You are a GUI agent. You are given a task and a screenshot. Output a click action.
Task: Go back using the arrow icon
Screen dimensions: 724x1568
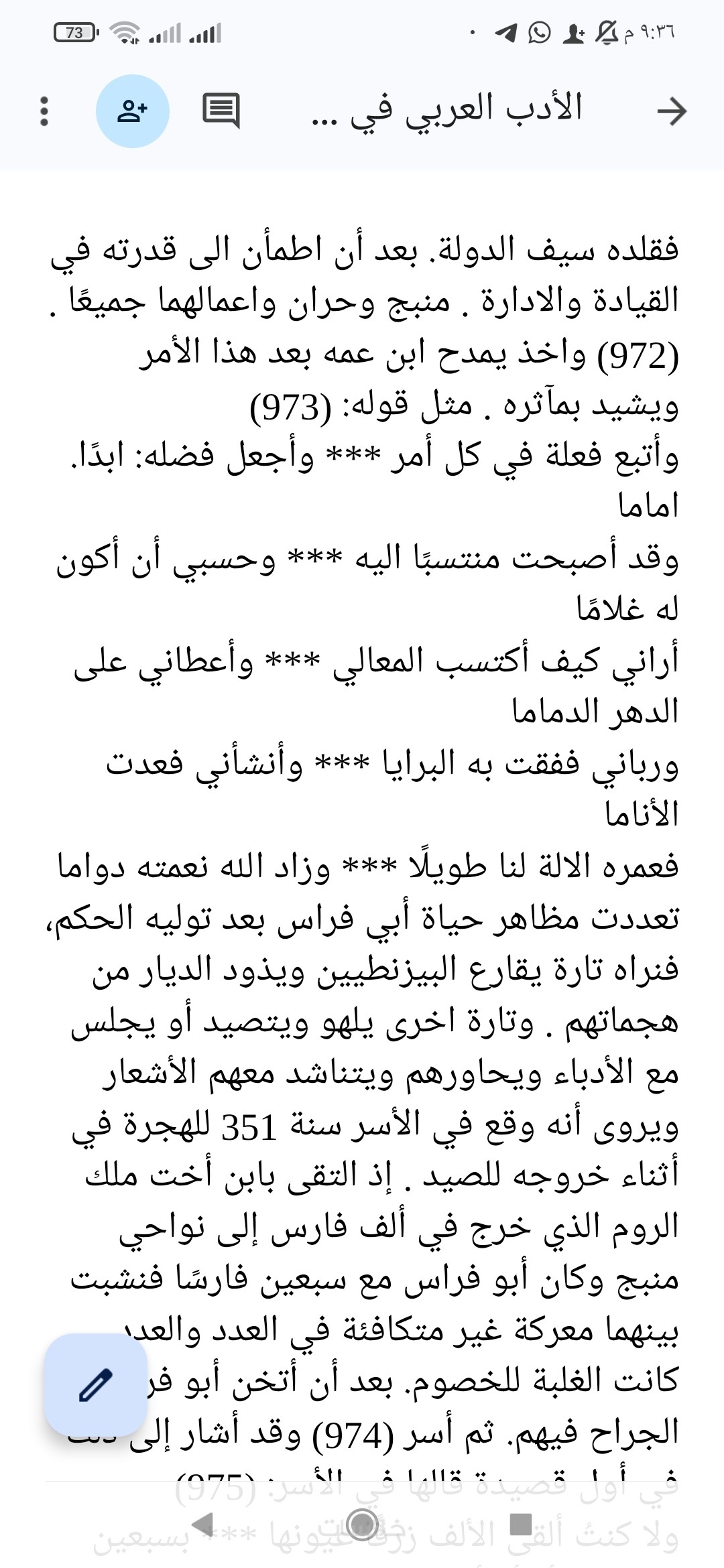[671, 111]
